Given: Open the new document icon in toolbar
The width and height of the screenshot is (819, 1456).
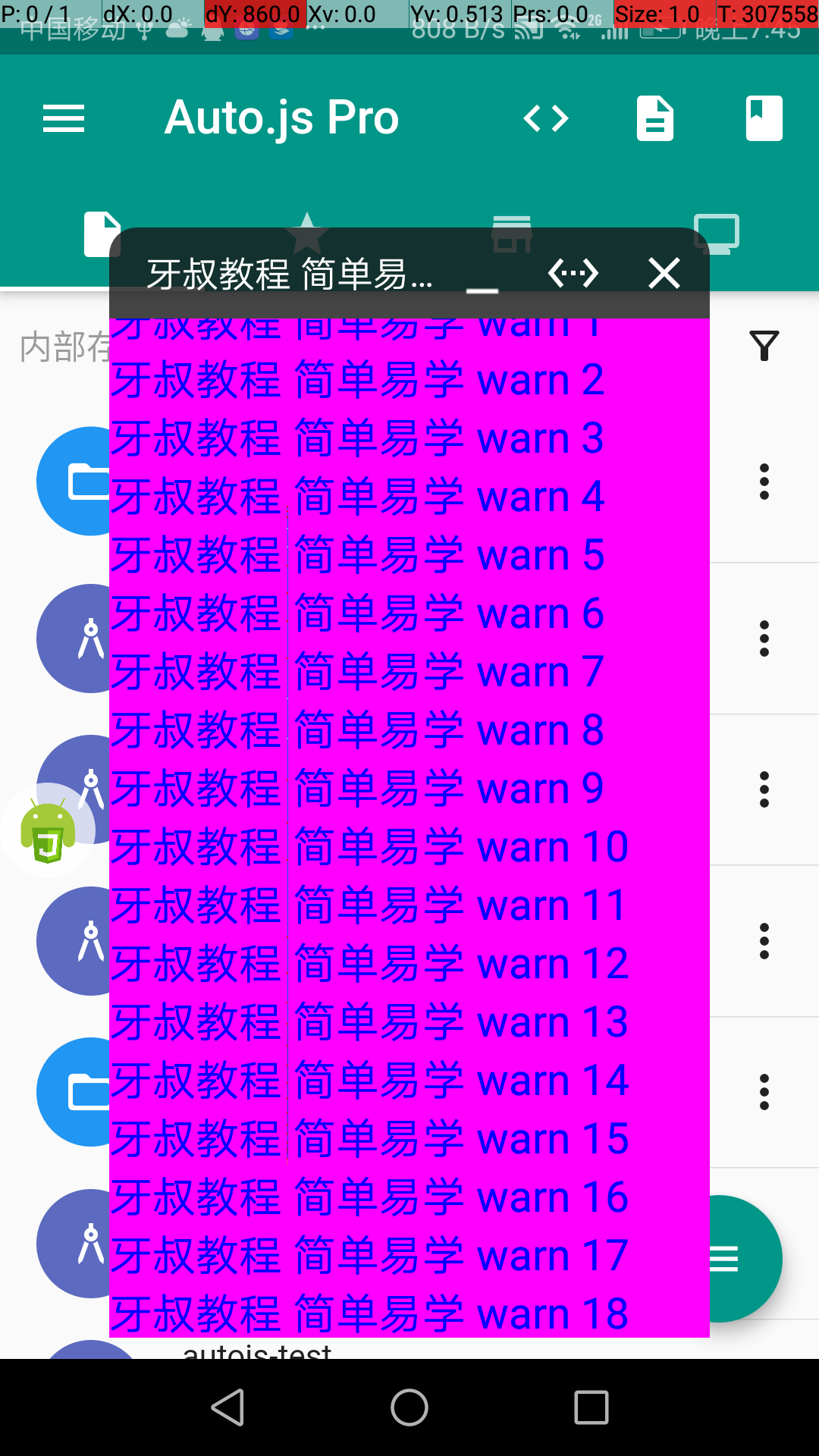Looking at the screenshot, I should pos(655,118).
